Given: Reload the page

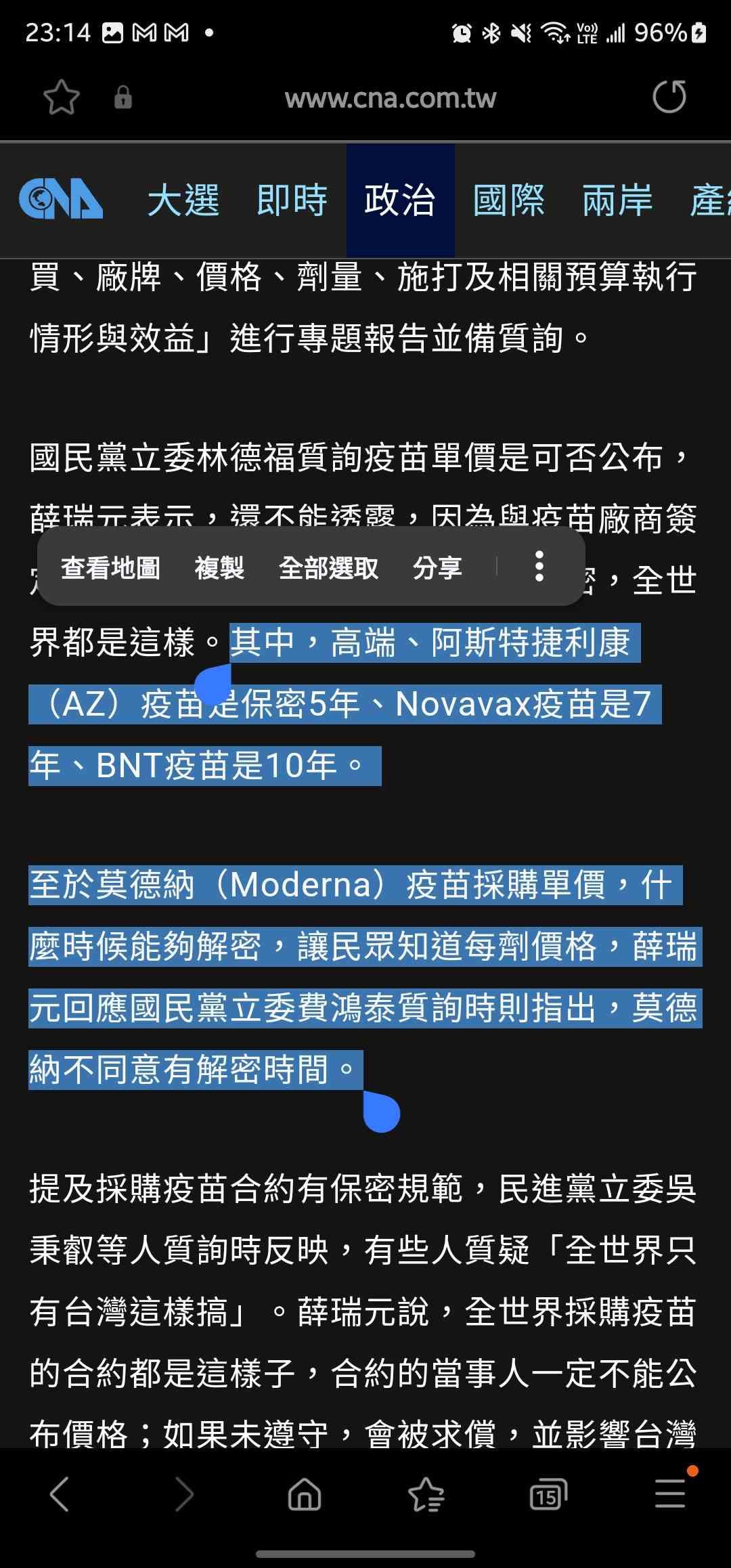Looking at the screenshot, I should (x=669, y=97).
